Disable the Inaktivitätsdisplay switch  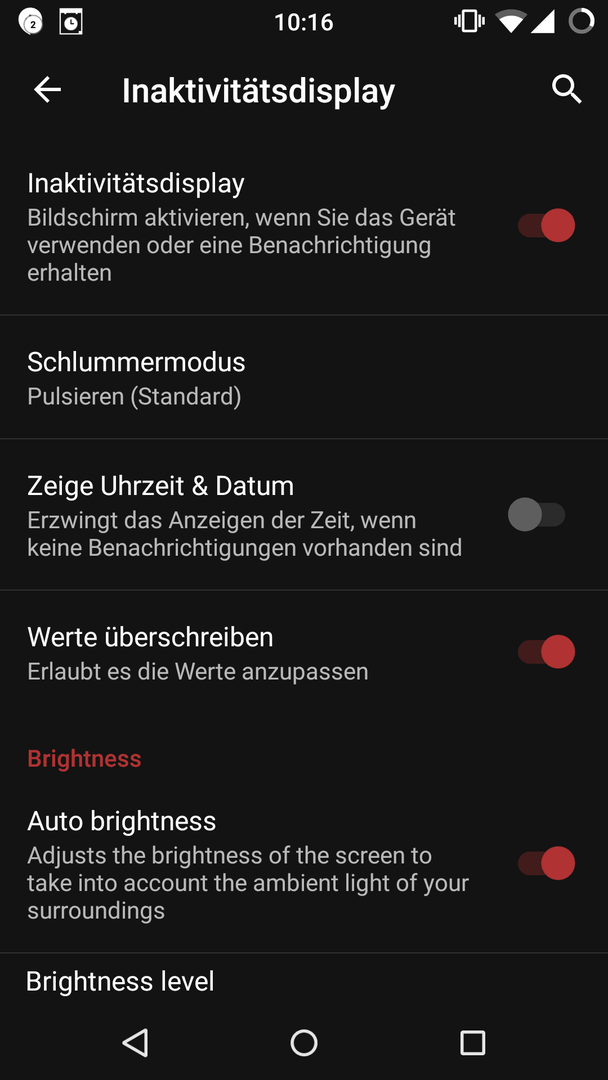point(547,225)
